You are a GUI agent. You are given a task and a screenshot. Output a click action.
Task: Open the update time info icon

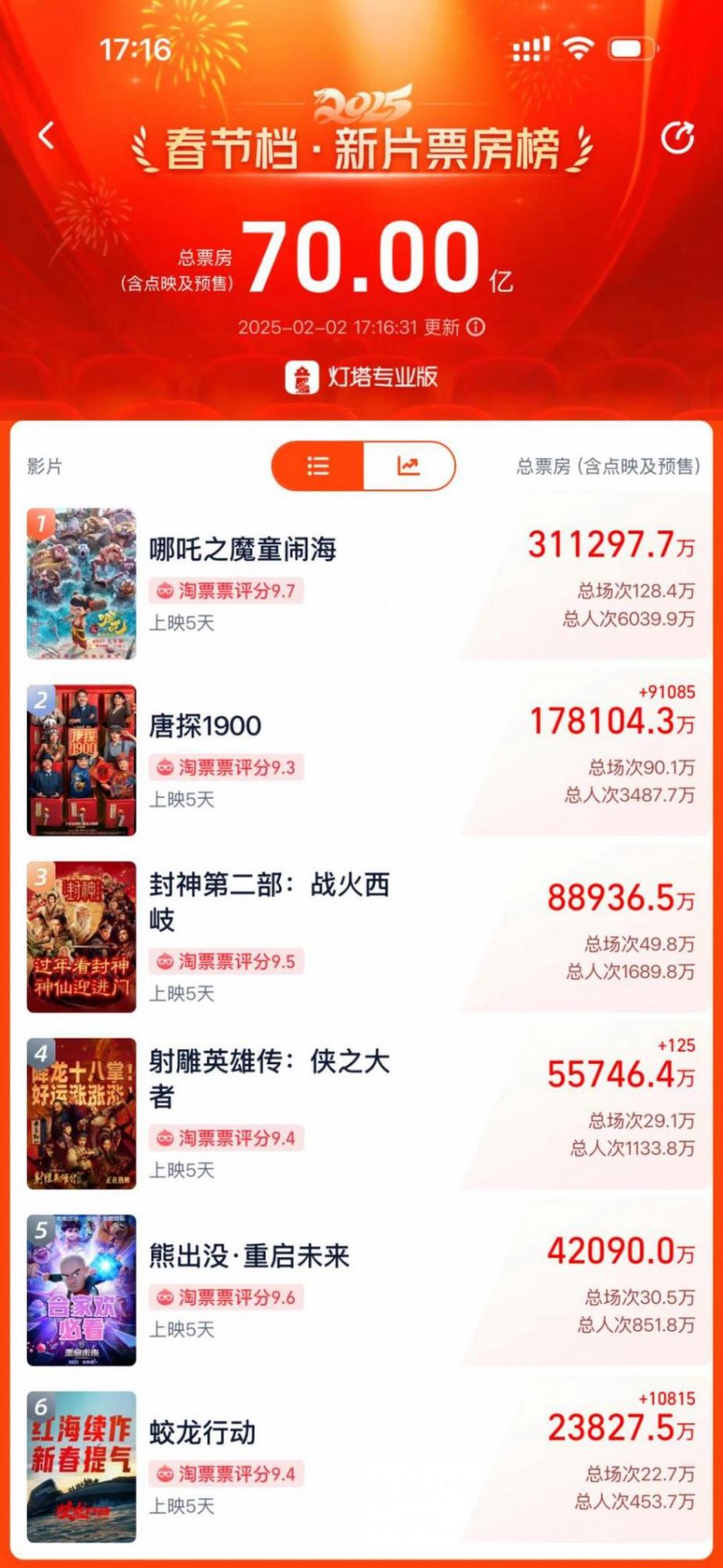point(475,327)
